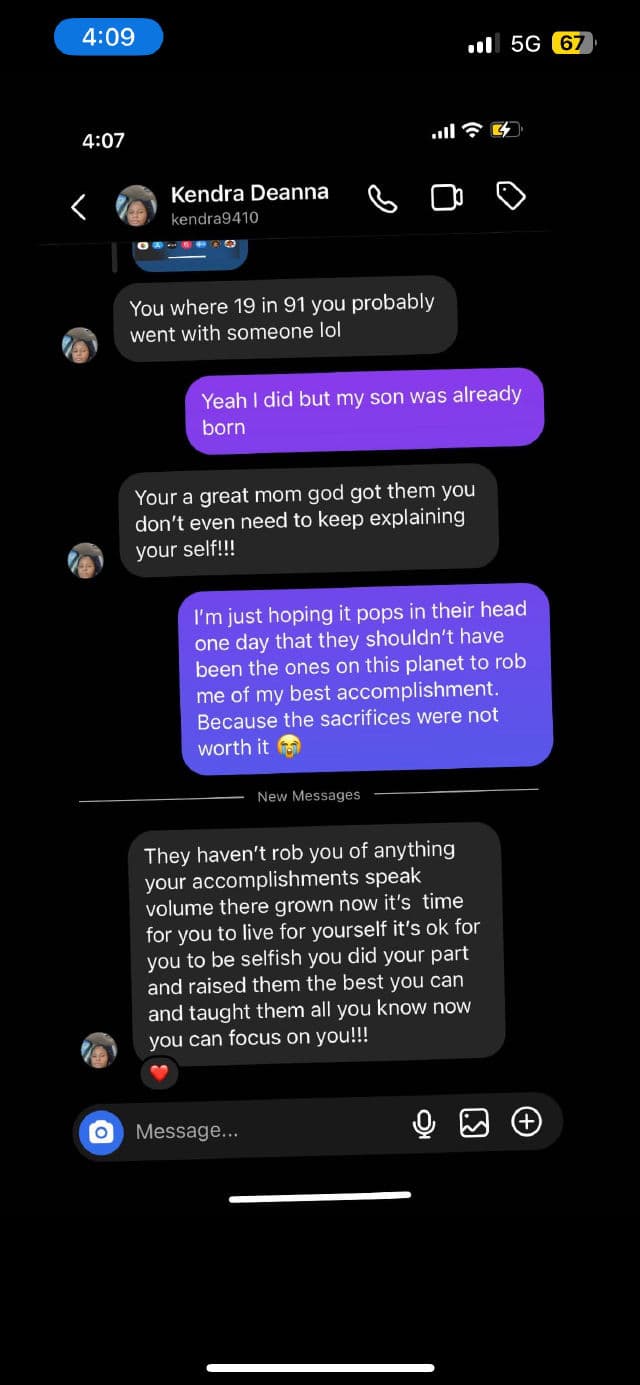The height and width of the screenshot is (1385, 640).
Task: Record a voice message with the microphone
Action: (424, 1124)
